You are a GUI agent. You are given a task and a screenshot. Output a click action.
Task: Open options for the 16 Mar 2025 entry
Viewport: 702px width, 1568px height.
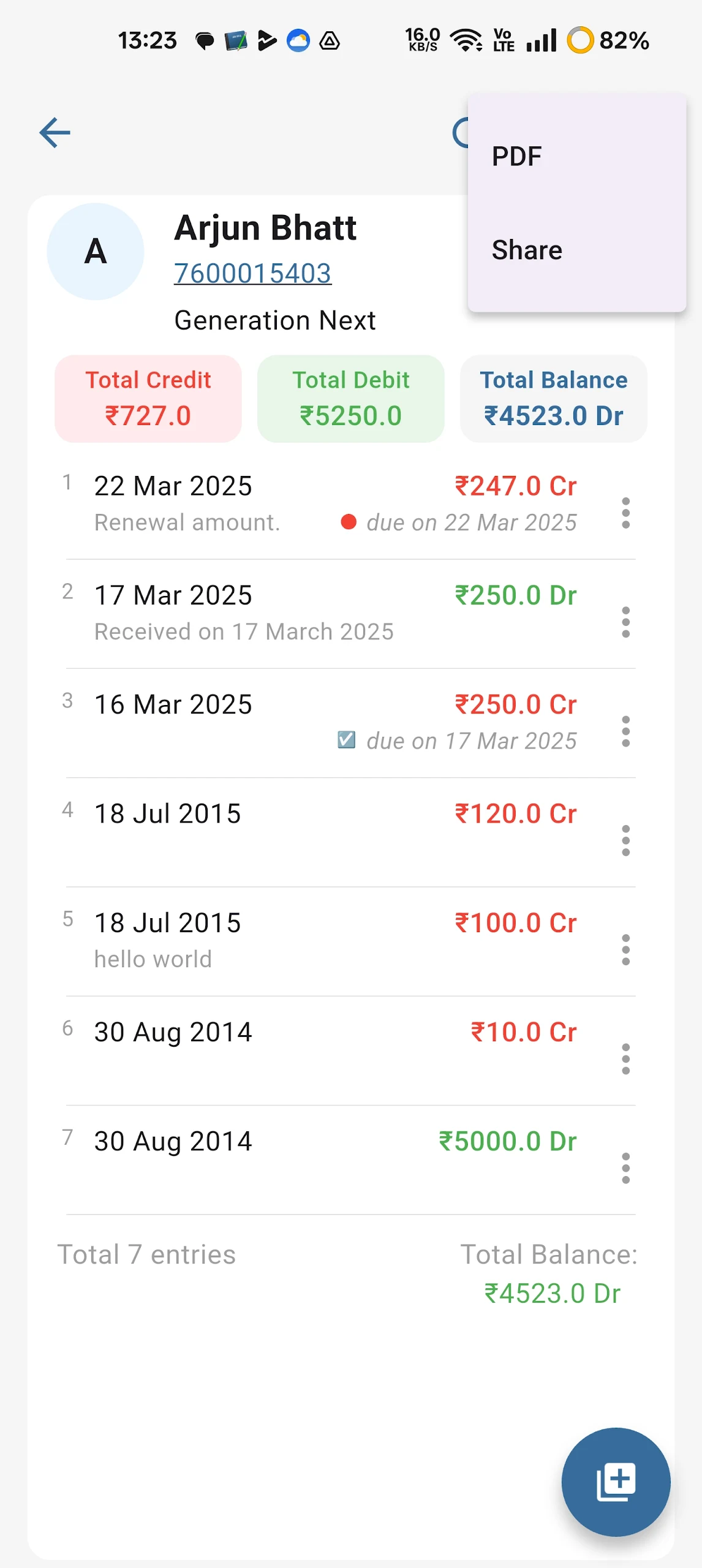click(x=625, y=731)
